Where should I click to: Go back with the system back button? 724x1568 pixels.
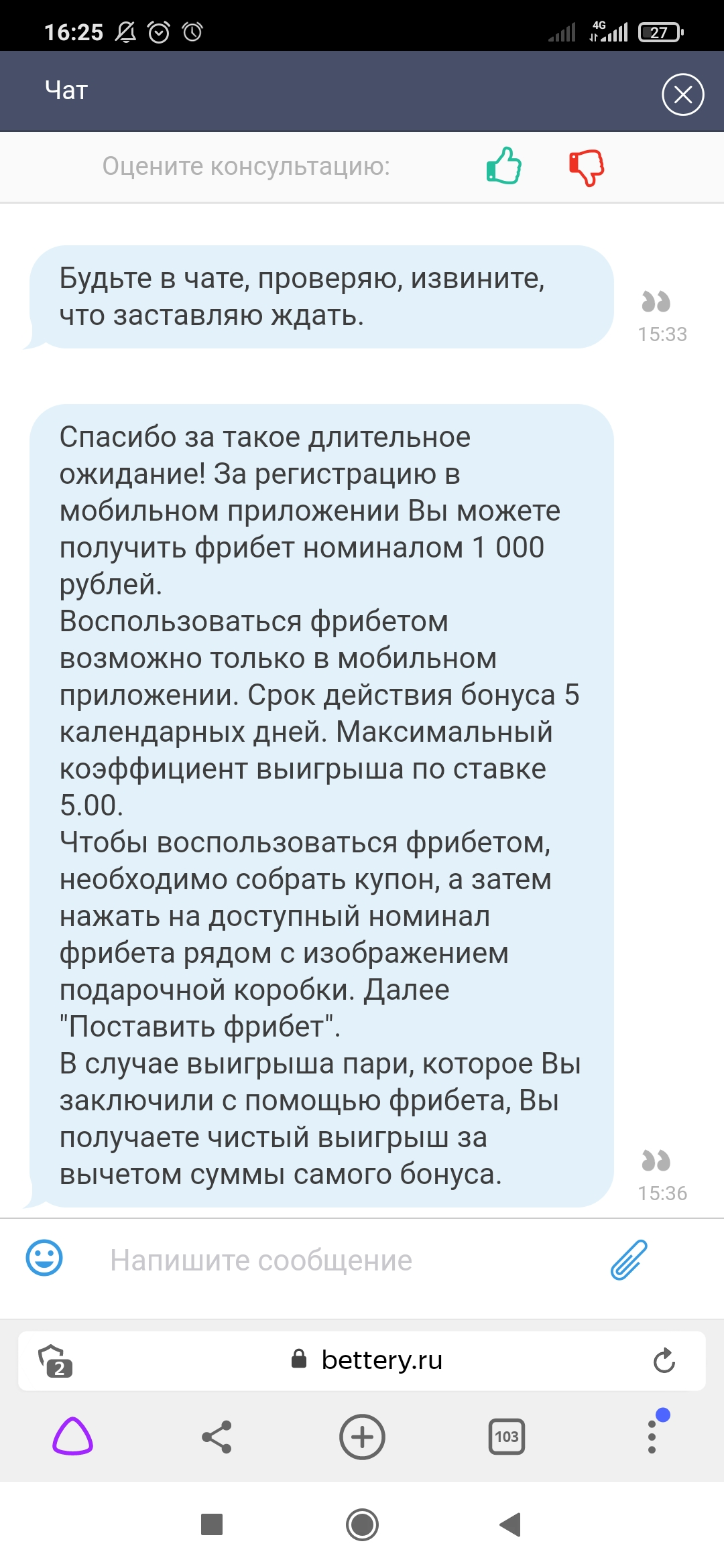(511, 1524)
